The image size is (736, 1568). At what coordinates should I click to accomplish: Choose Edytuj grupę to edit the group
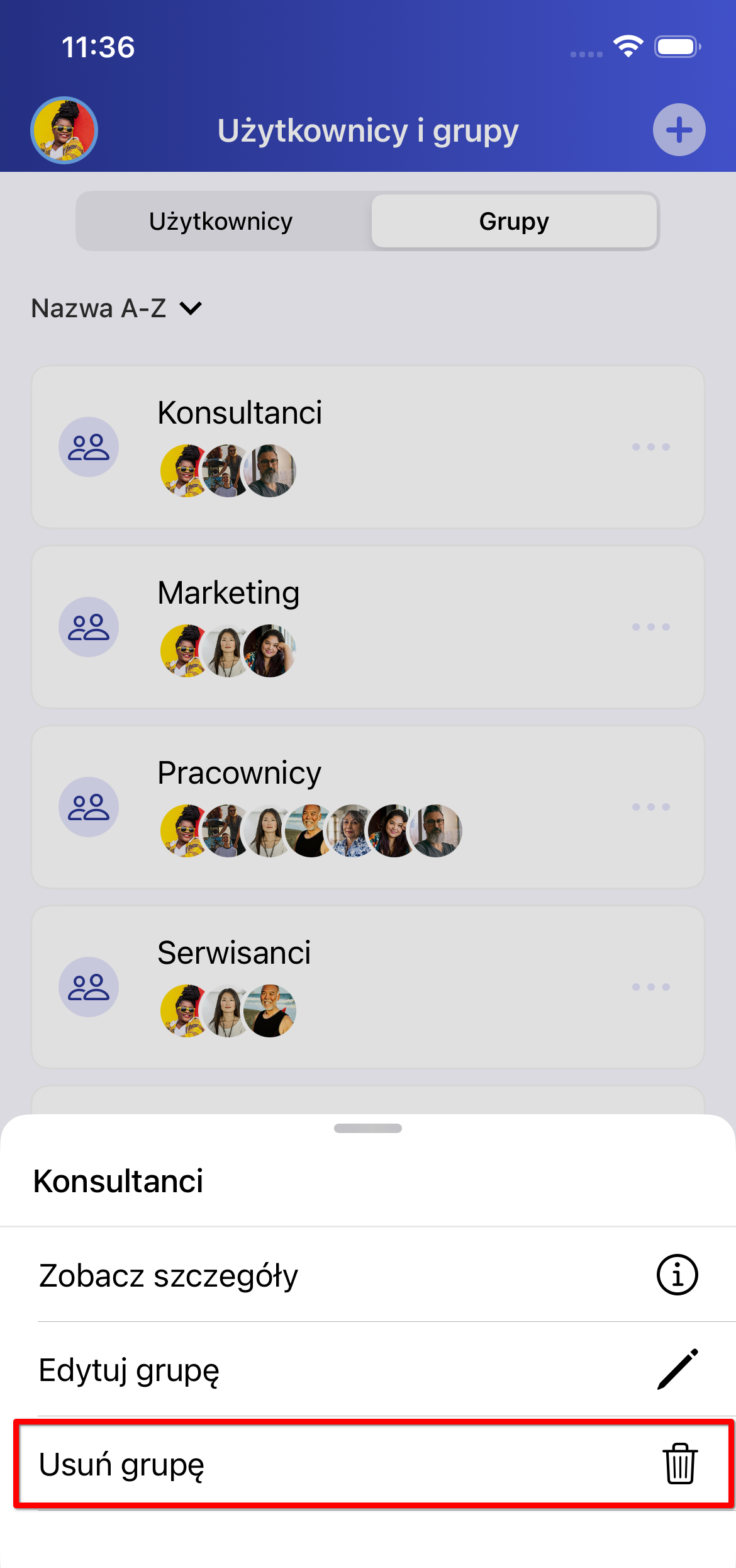coord(368,1370)
